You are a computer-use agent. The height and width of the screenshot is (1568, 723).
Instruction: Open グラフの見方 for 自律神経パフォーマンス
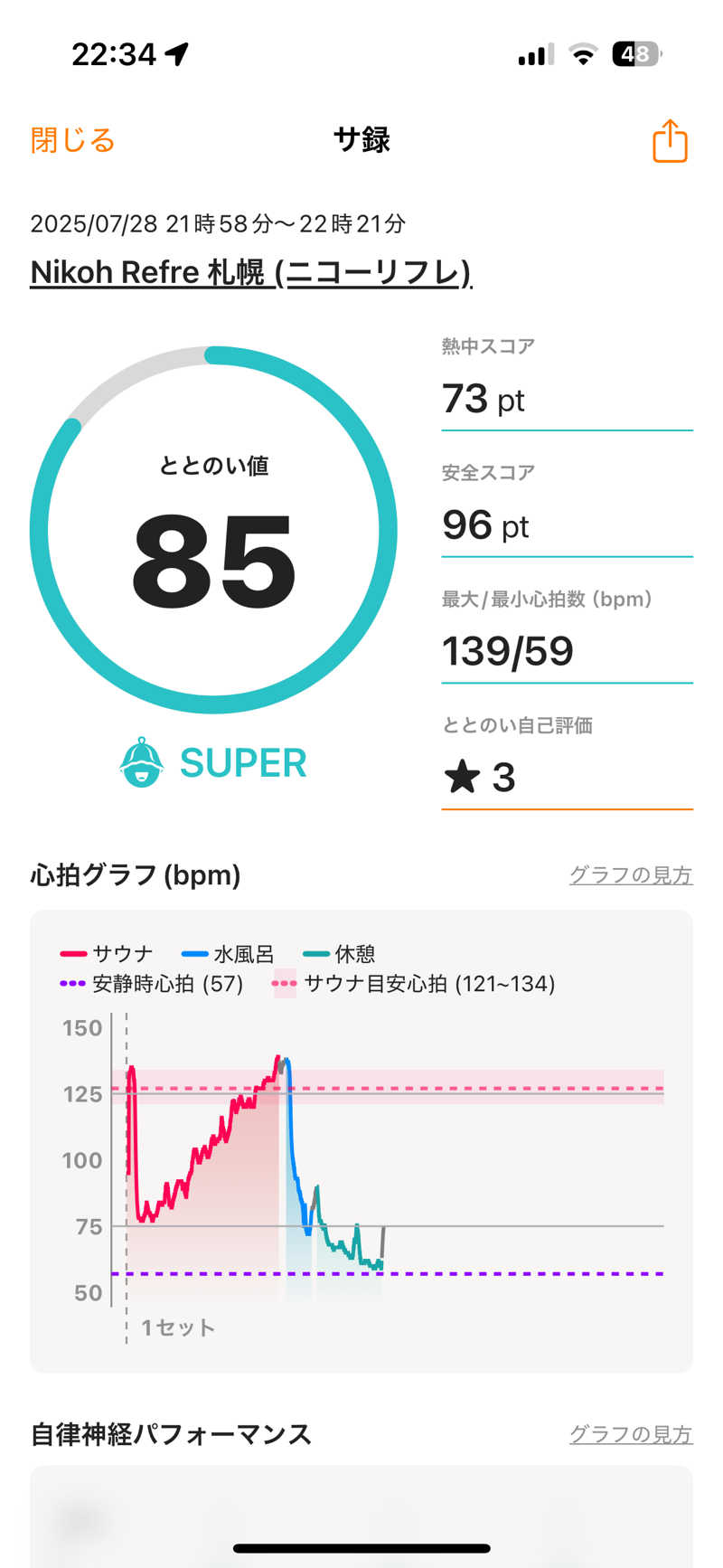pos(630,1434)
